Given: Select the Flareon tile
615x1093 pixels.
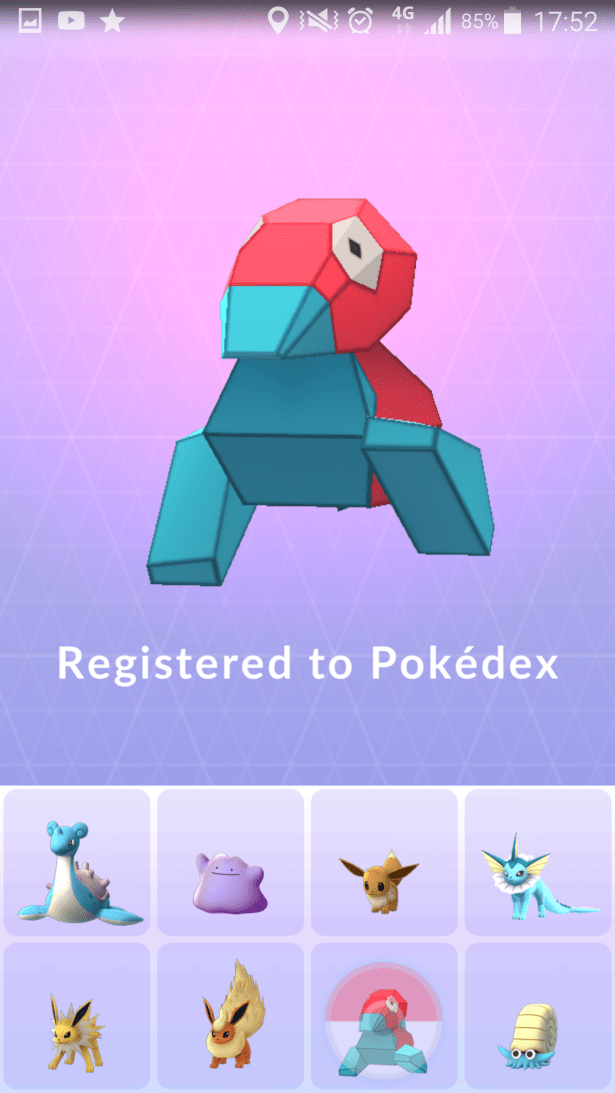Looking at the screenshot, I should click(230, 1015).
